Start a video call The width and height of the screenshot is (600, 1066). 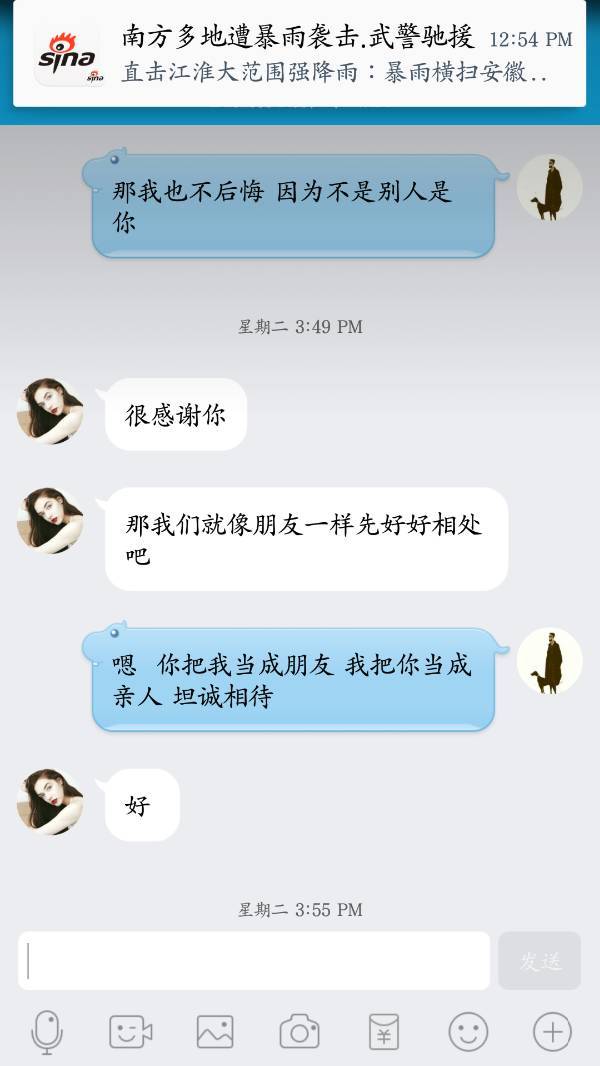point(131,1031)
